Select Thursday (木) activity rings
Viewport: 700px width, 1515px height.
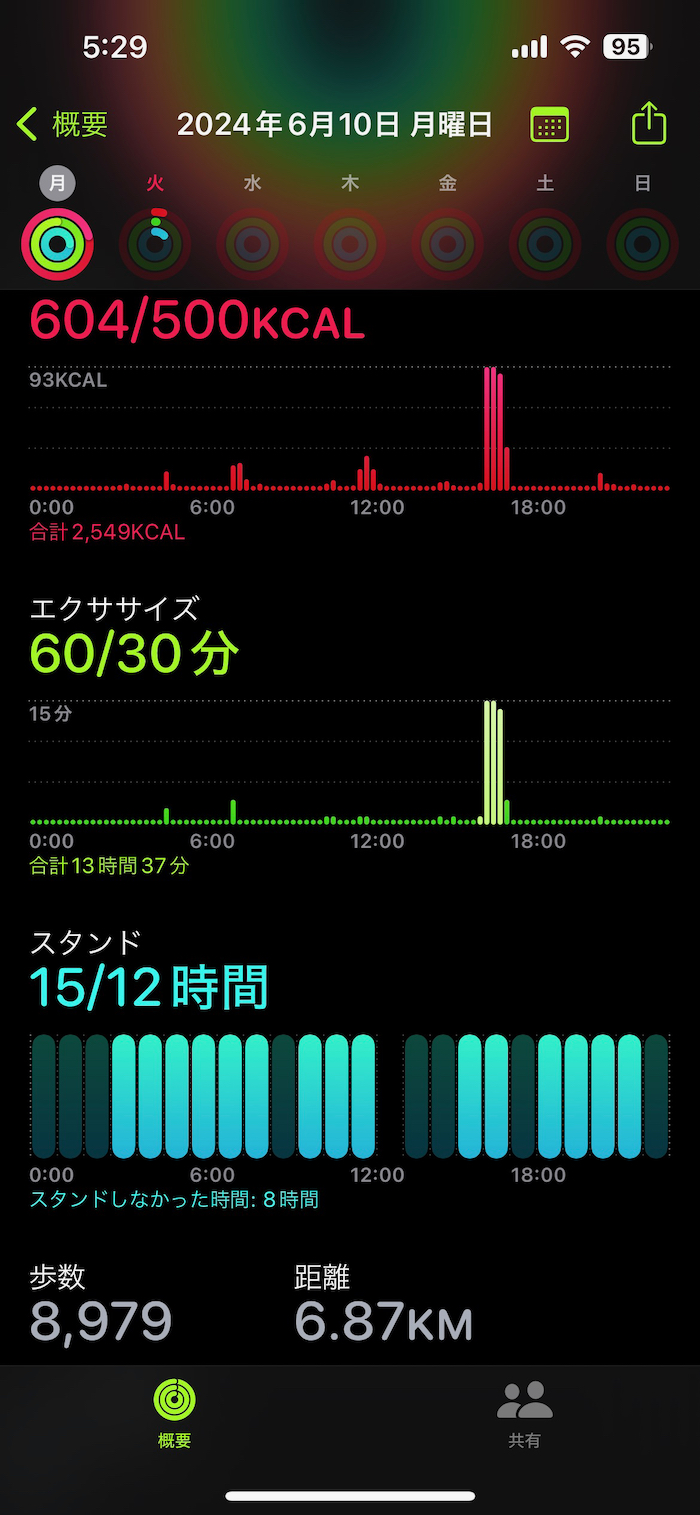point(350,243)
